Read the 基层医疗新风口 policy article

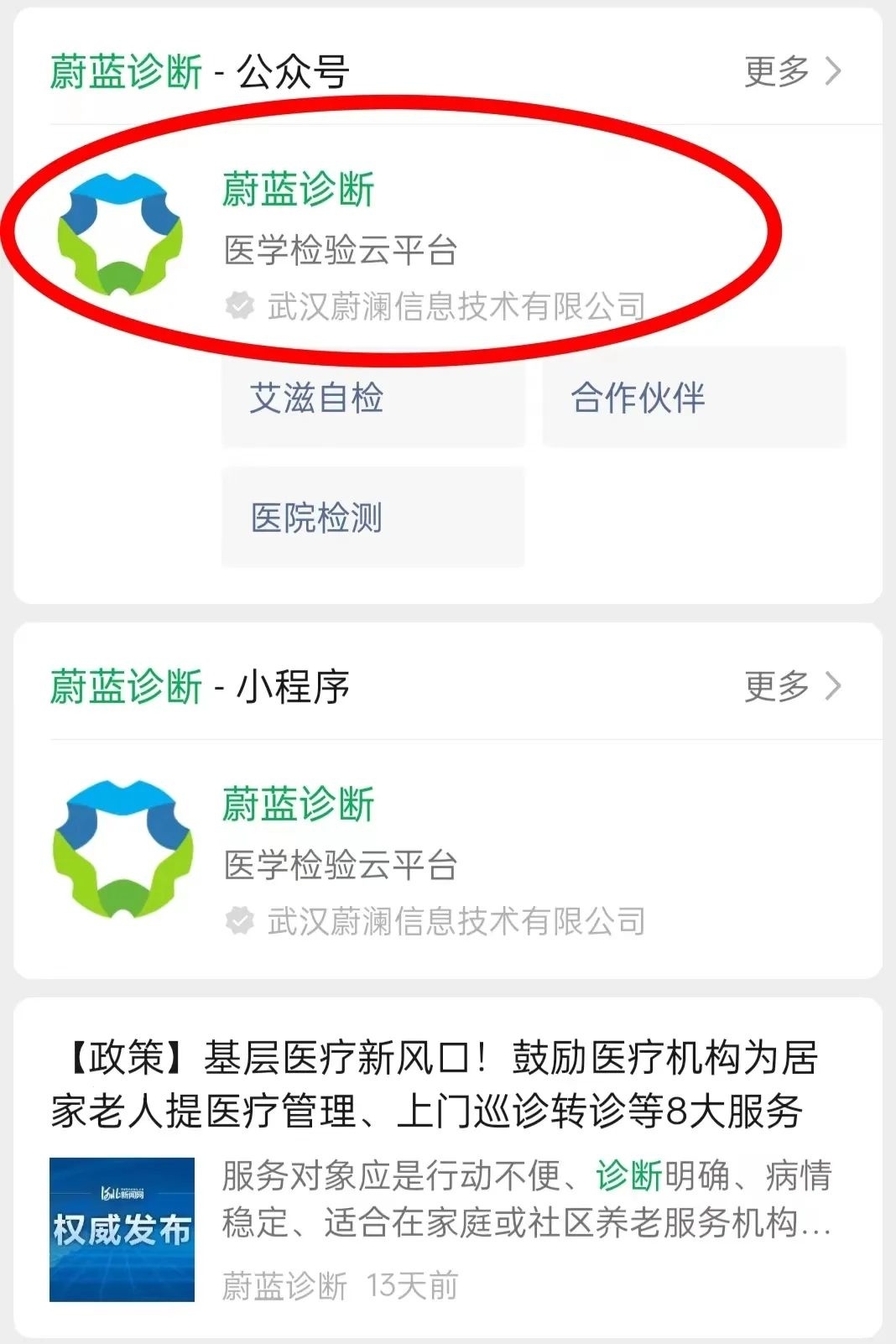click(x=433, y=1084)
